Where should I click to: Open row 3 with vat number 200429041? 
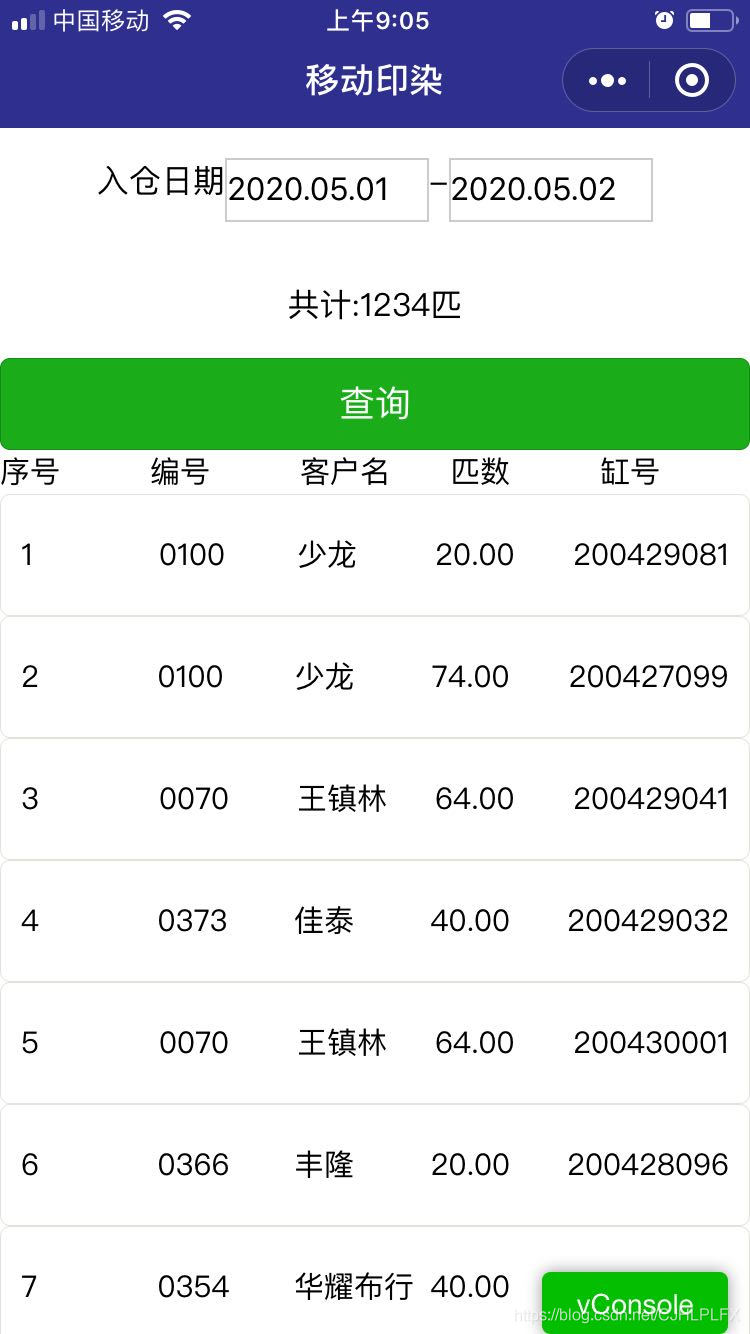pos(375,799)
